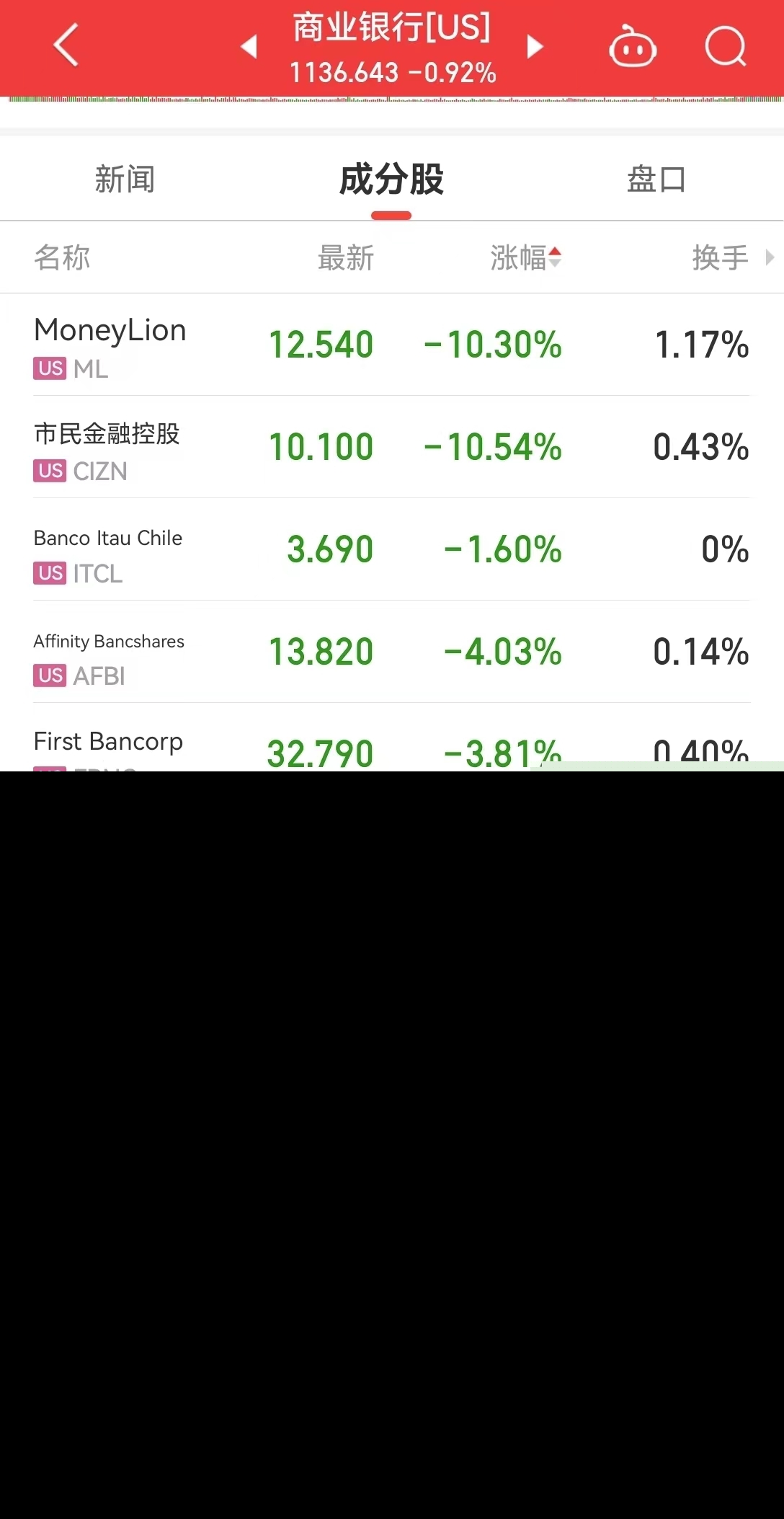Open the Affinity Bancshares AFBI row
The height and width of the screenshot is (1519, 784).
tap(392, 652)
